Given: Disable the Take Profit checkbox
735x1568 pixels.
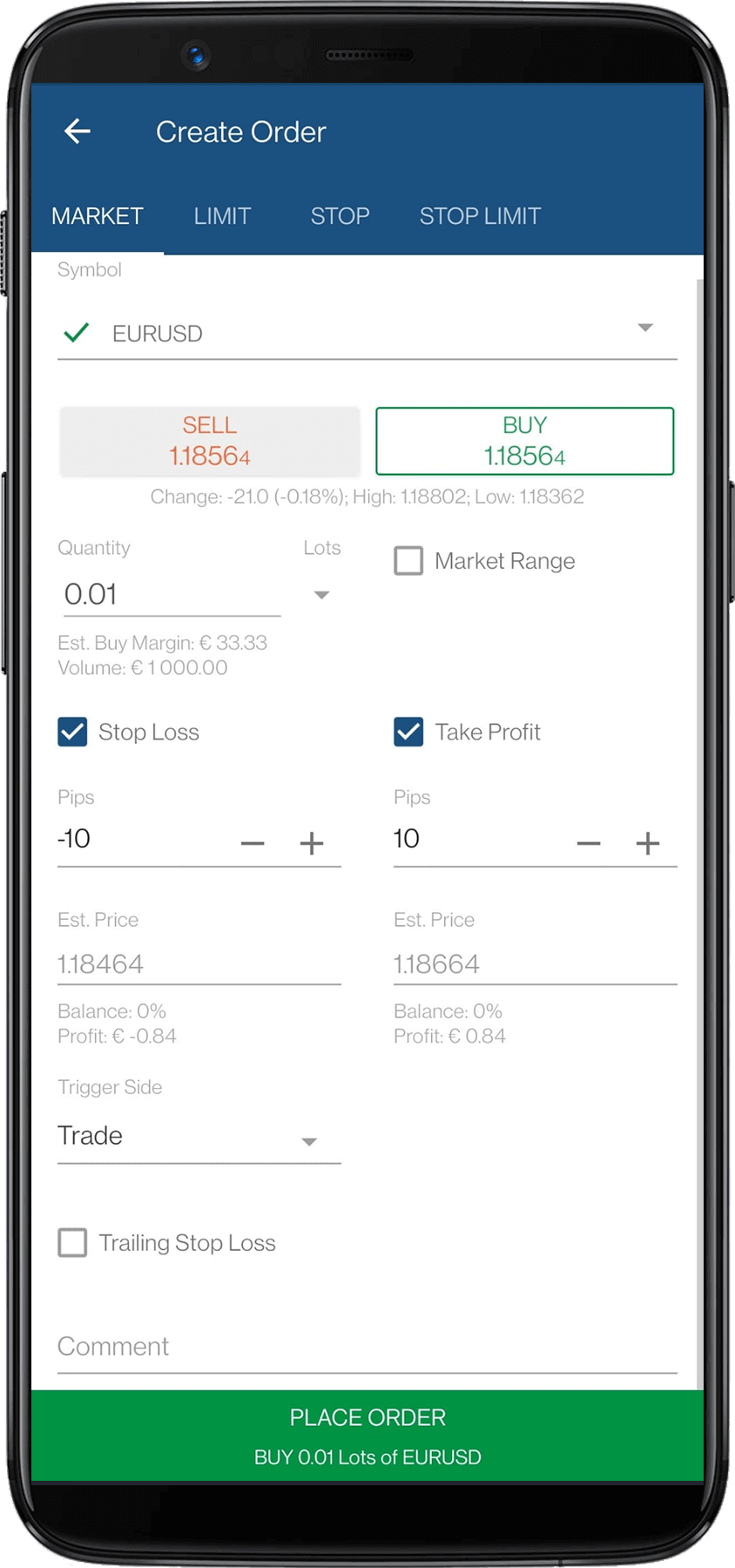Looking at the screenshot, I should point(408,732).
